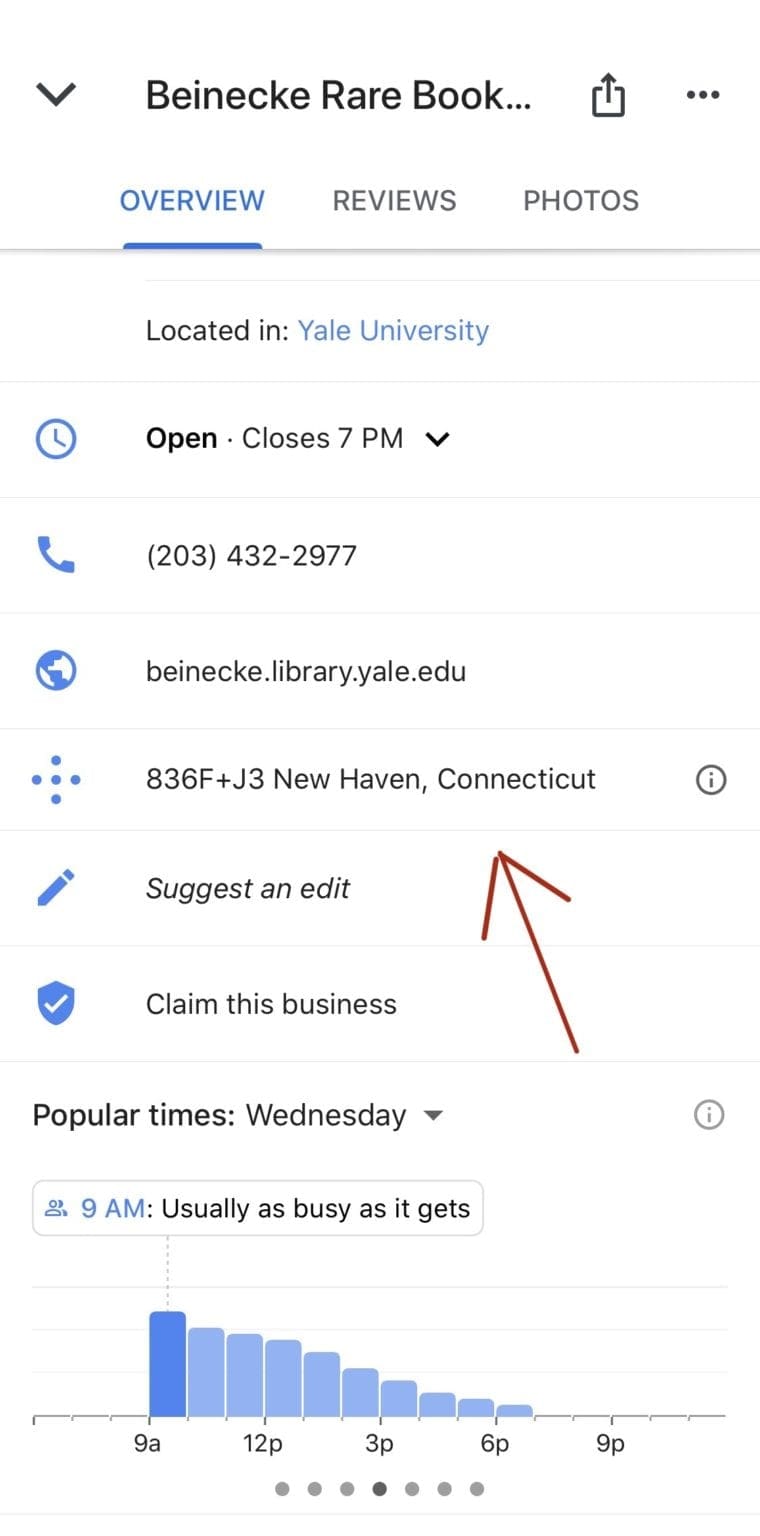
Task: Open the share sheet via the share icon
Action: click(x=608, y=94)
